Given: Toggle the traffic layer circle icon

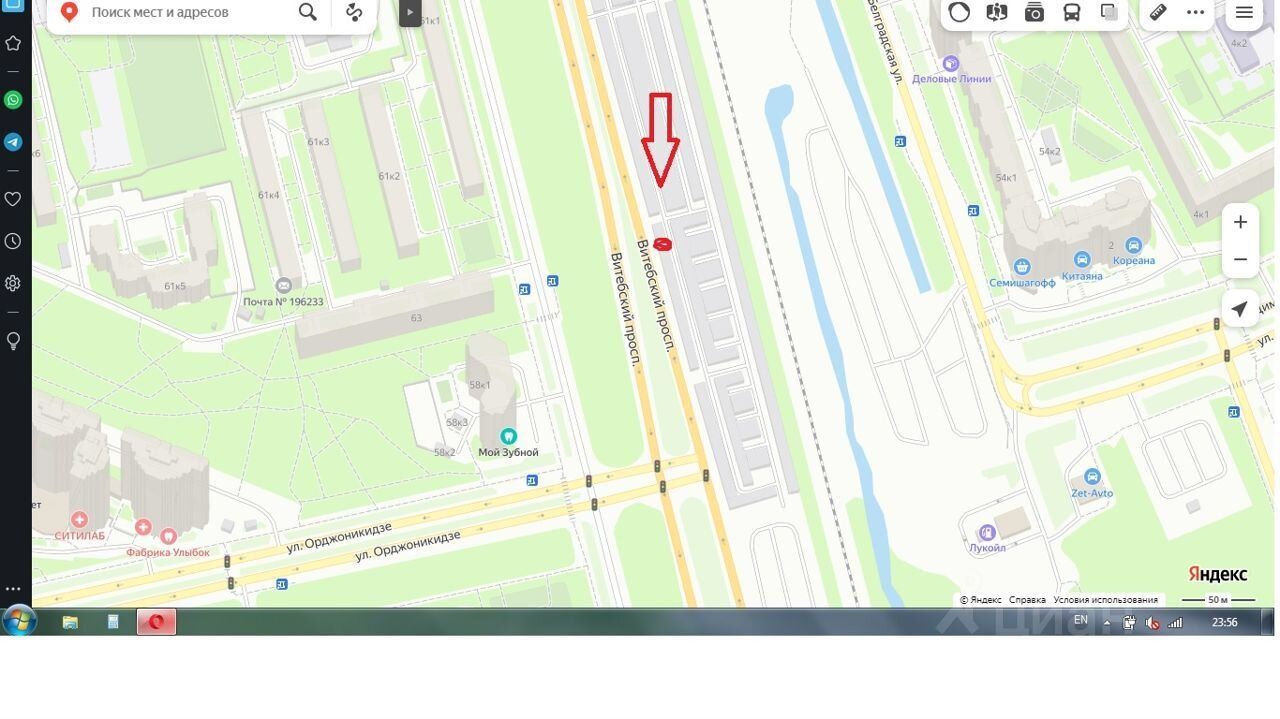Looking at the screenshot, I should [959, 12].
